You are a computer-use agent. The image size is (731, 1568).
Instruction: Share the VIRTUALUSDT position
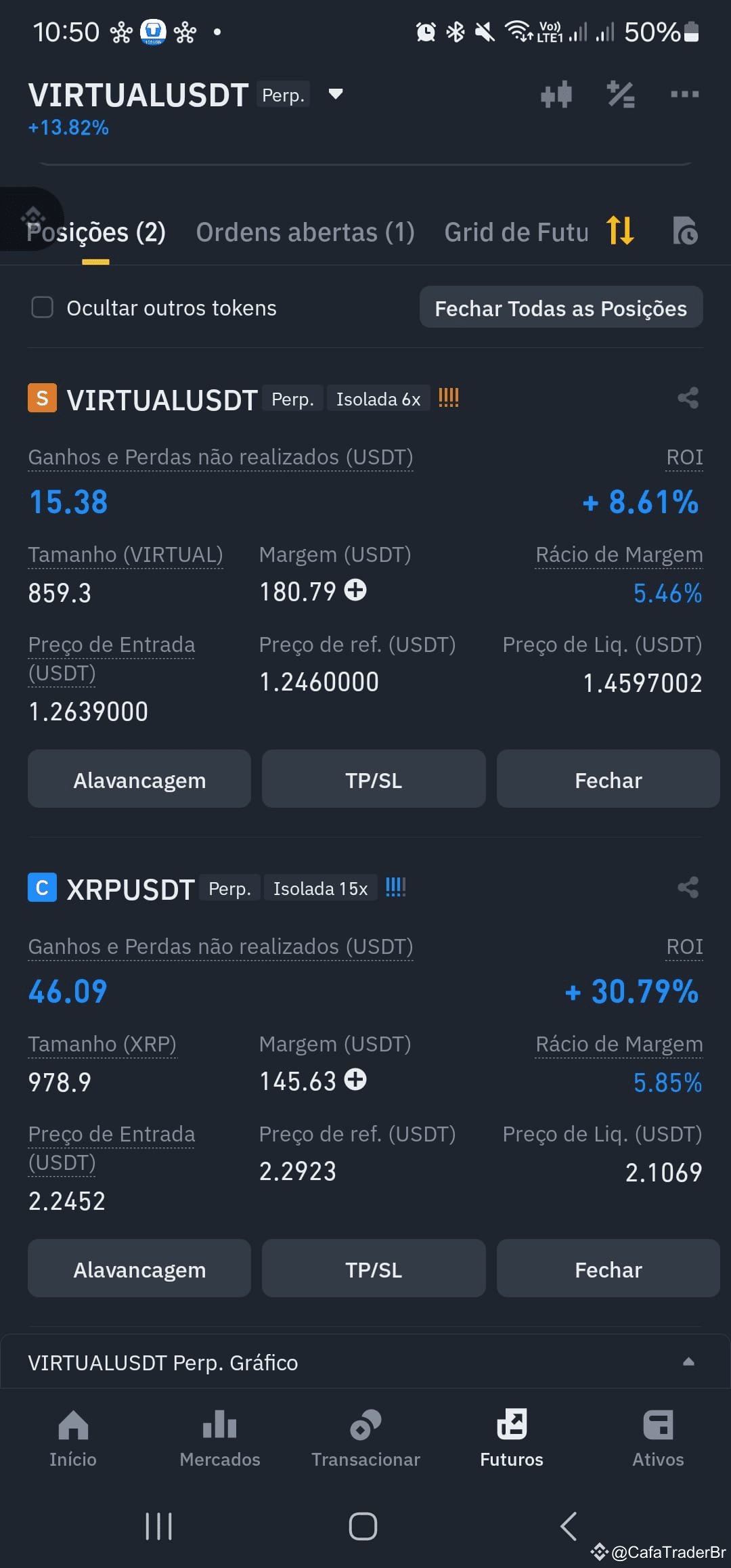click(688, 398)
